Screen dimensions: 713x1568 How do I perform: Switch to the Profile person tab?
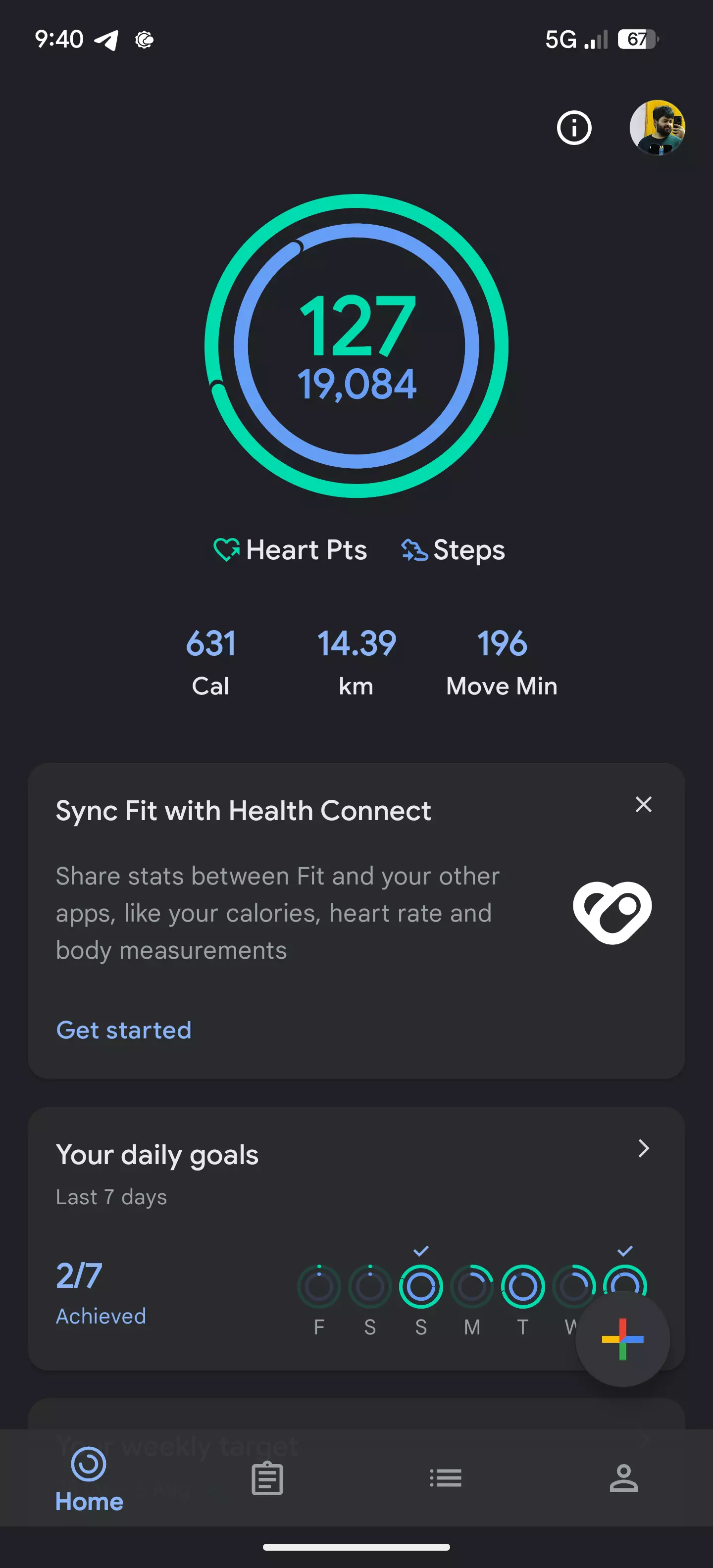(623, 1478)
